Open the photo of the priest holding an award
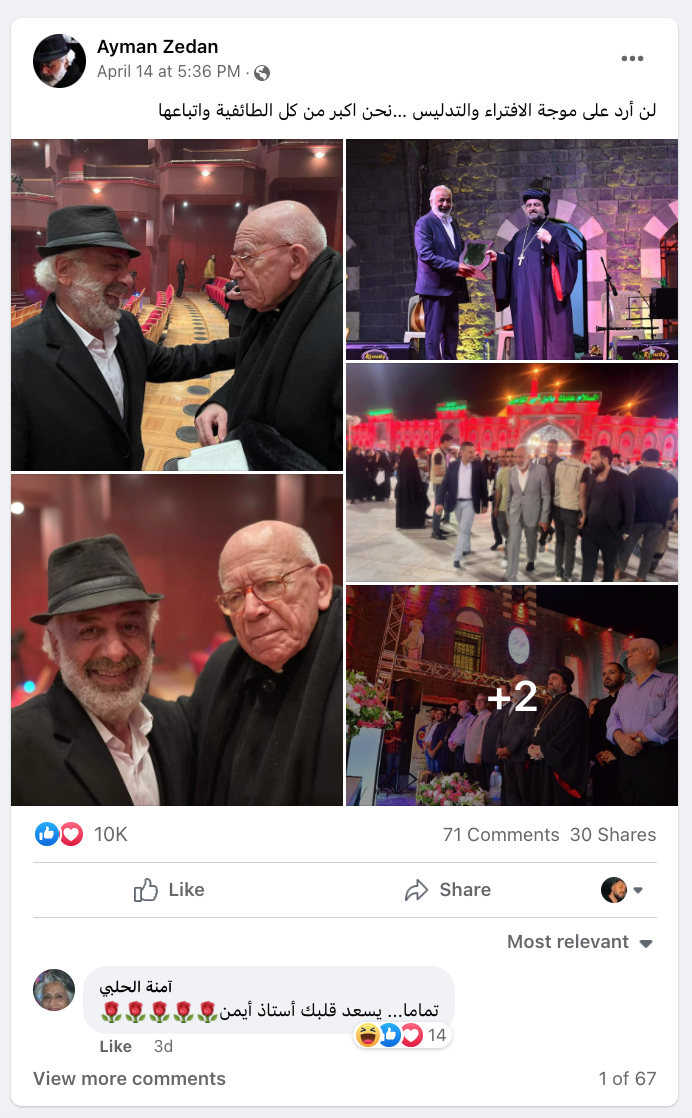 pyautogui.click(x=512, y=249)
